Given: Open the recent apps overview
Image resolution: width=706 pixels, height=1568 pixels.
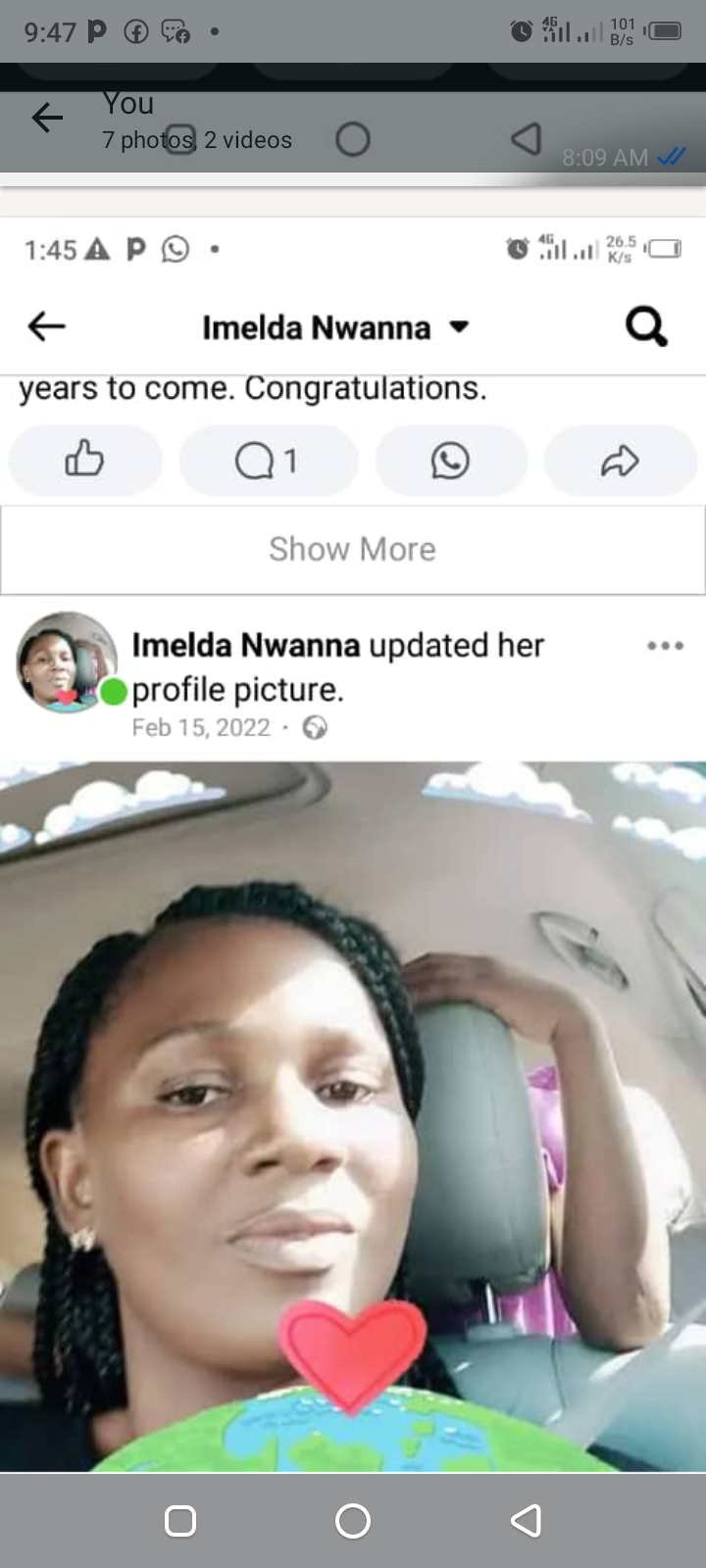Looking at the screenshot, I should [180, 1521].
